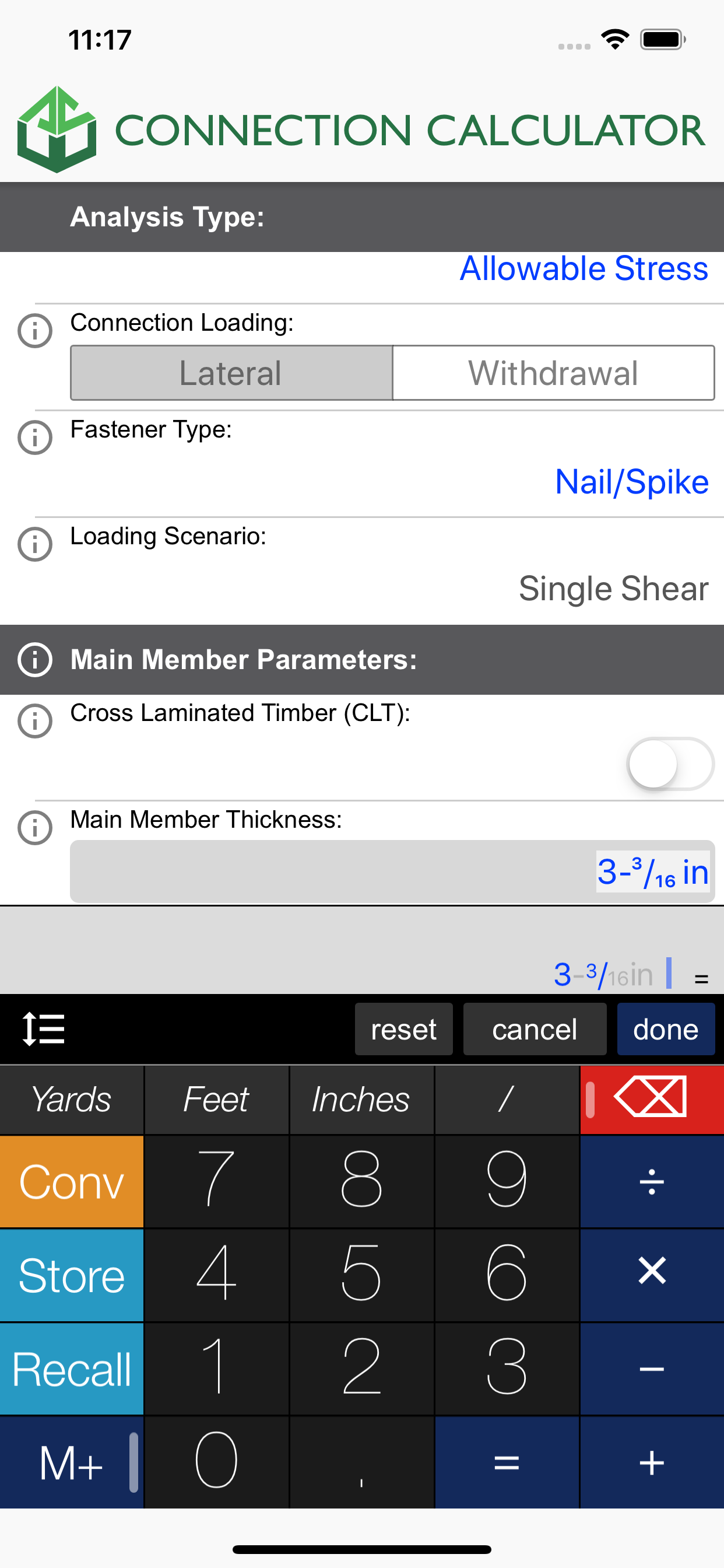Viewport: 724px width, 1568px height.
Task: Delete last entry with backspace key
Action: [651, 1100]
